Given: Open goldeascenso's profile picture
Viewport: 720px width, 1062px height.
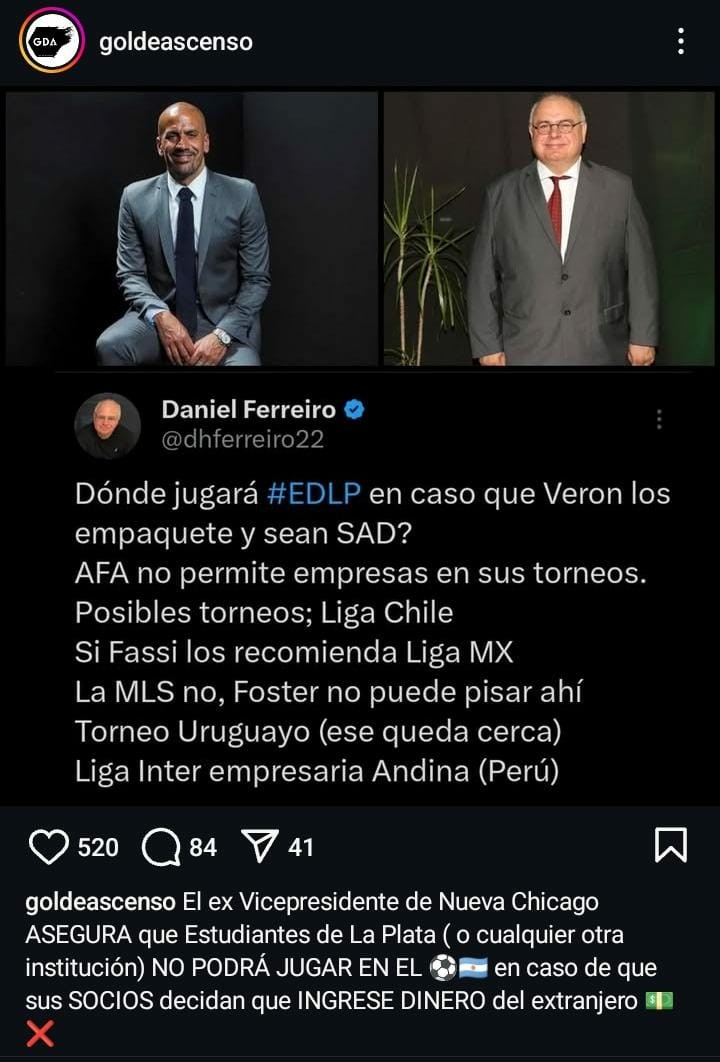Looking at the screenshot, I should coord(51,41).
